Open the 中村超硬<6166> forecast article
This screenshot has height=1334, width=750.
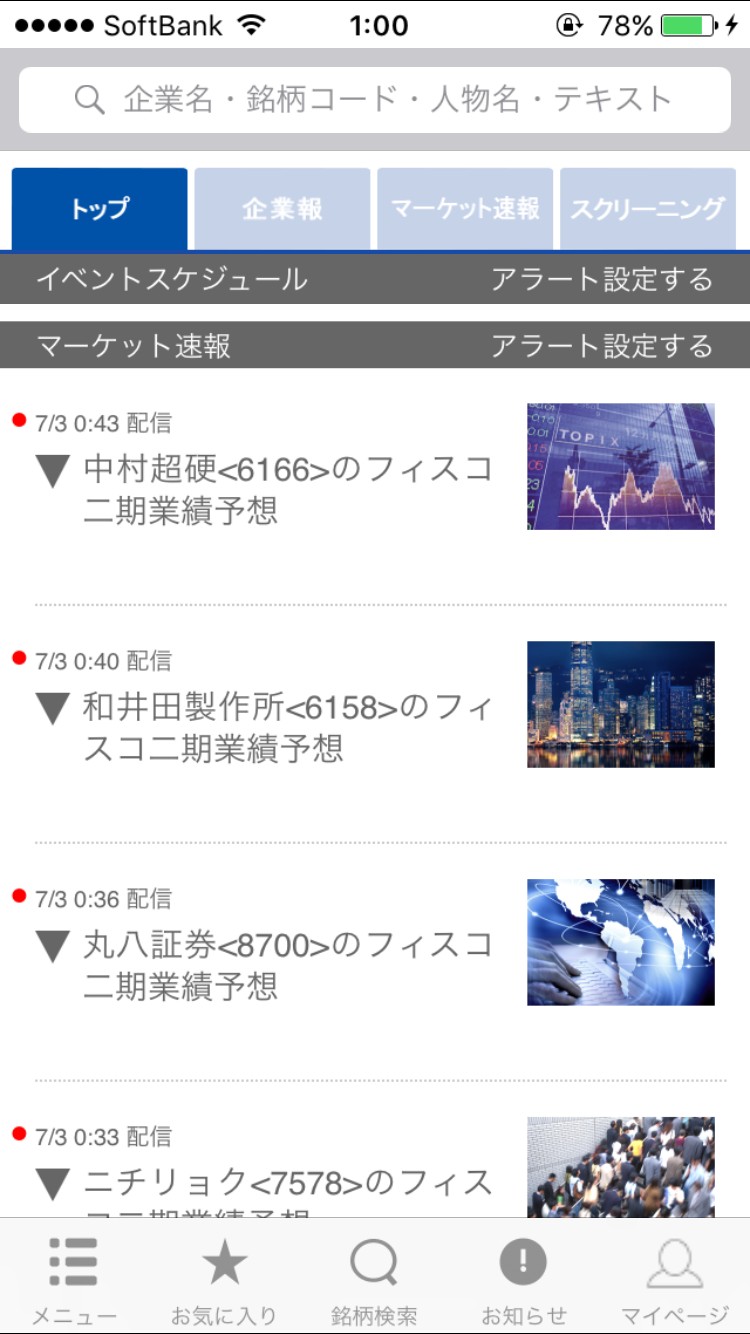[288, 489]
